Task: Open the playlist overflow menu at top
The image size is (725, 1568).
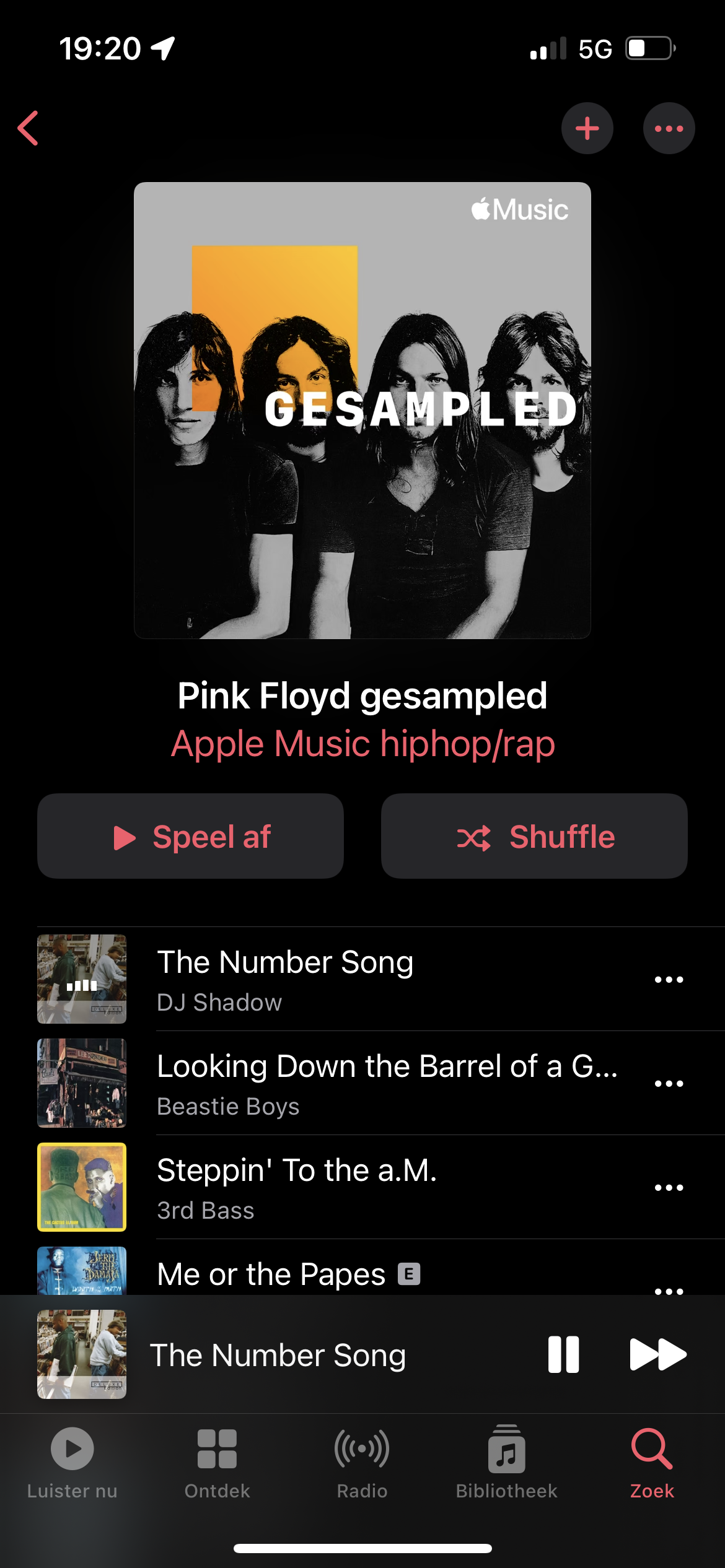Action: pos(669,128)
